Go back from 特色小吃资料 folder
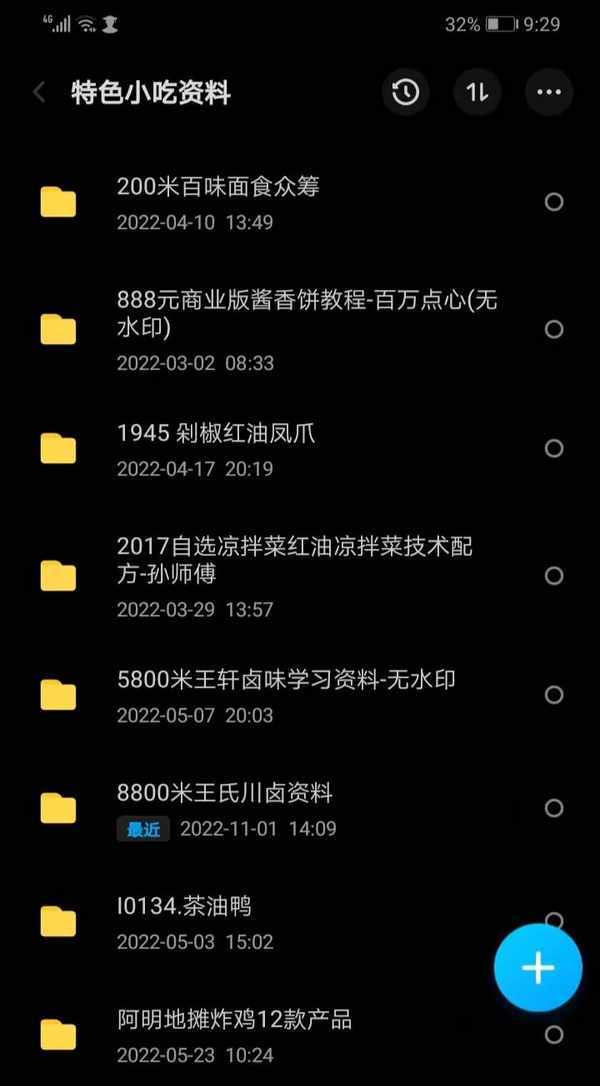 tap(40, 93)
